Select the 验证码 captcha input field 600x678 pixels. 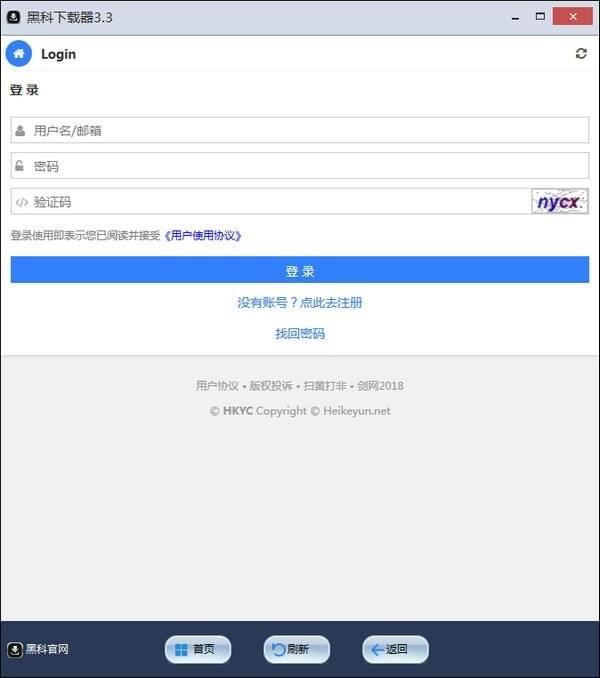270,202
